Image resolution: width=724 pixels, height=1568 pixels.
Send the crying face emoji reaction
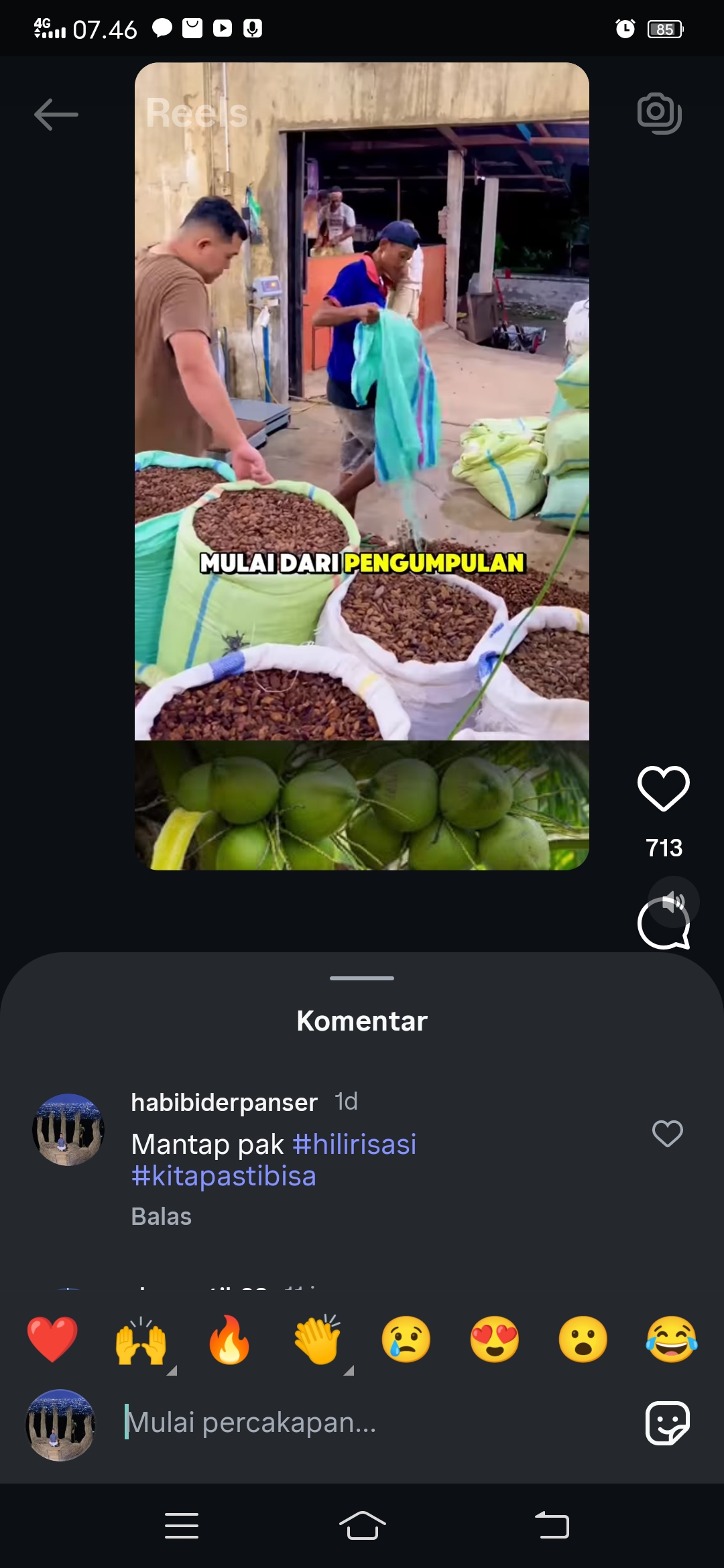(406, 1340)
